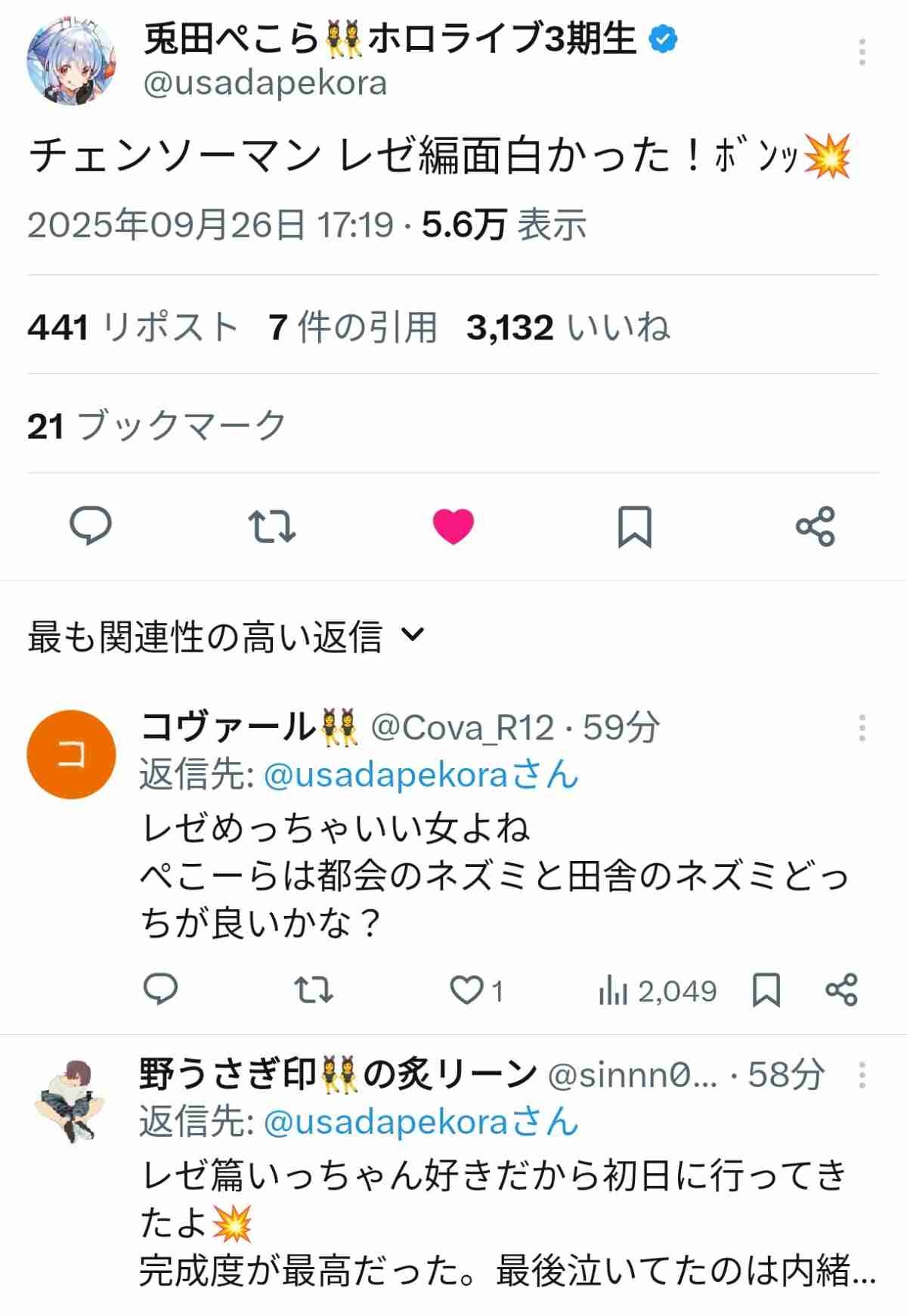Open 兎田ぺこら's profile avatar
The height and width of the screenshot is (1316, 907).
pos(71,60)
